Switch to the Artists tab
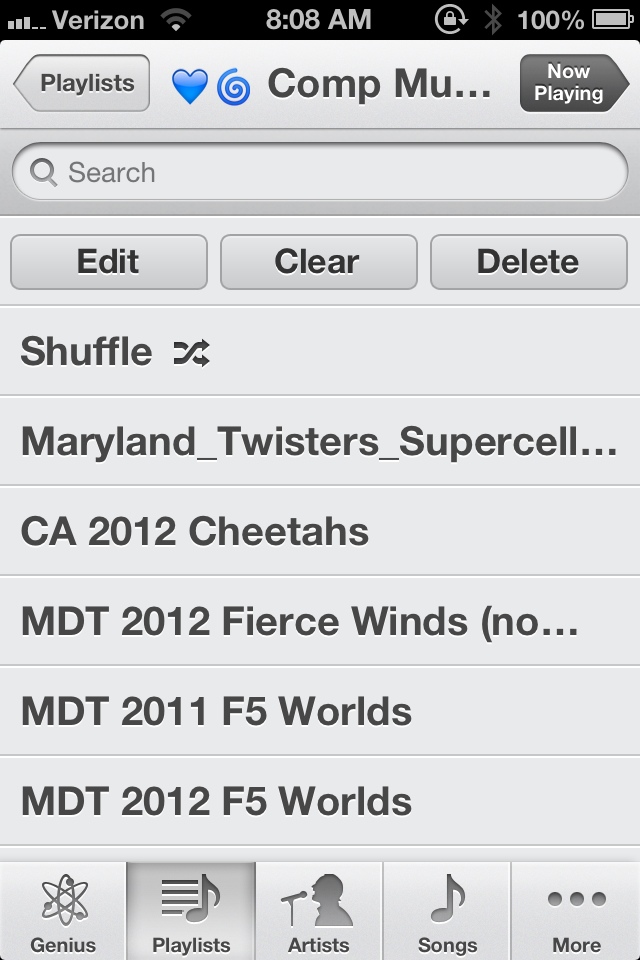640x960 pixels. click(x=319, y=912)
